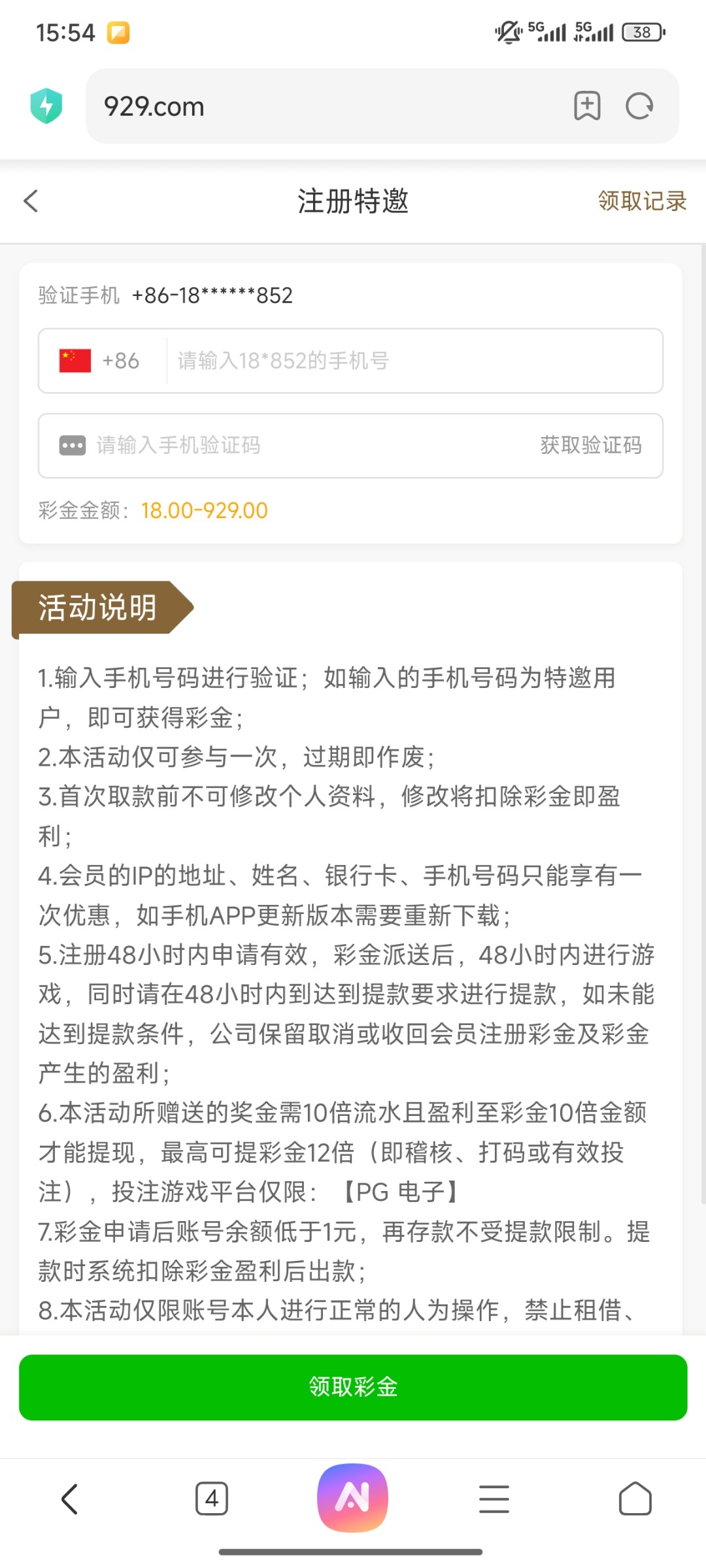
Task: Tap the green 领取彩金 button
Action: (353, 1386)
